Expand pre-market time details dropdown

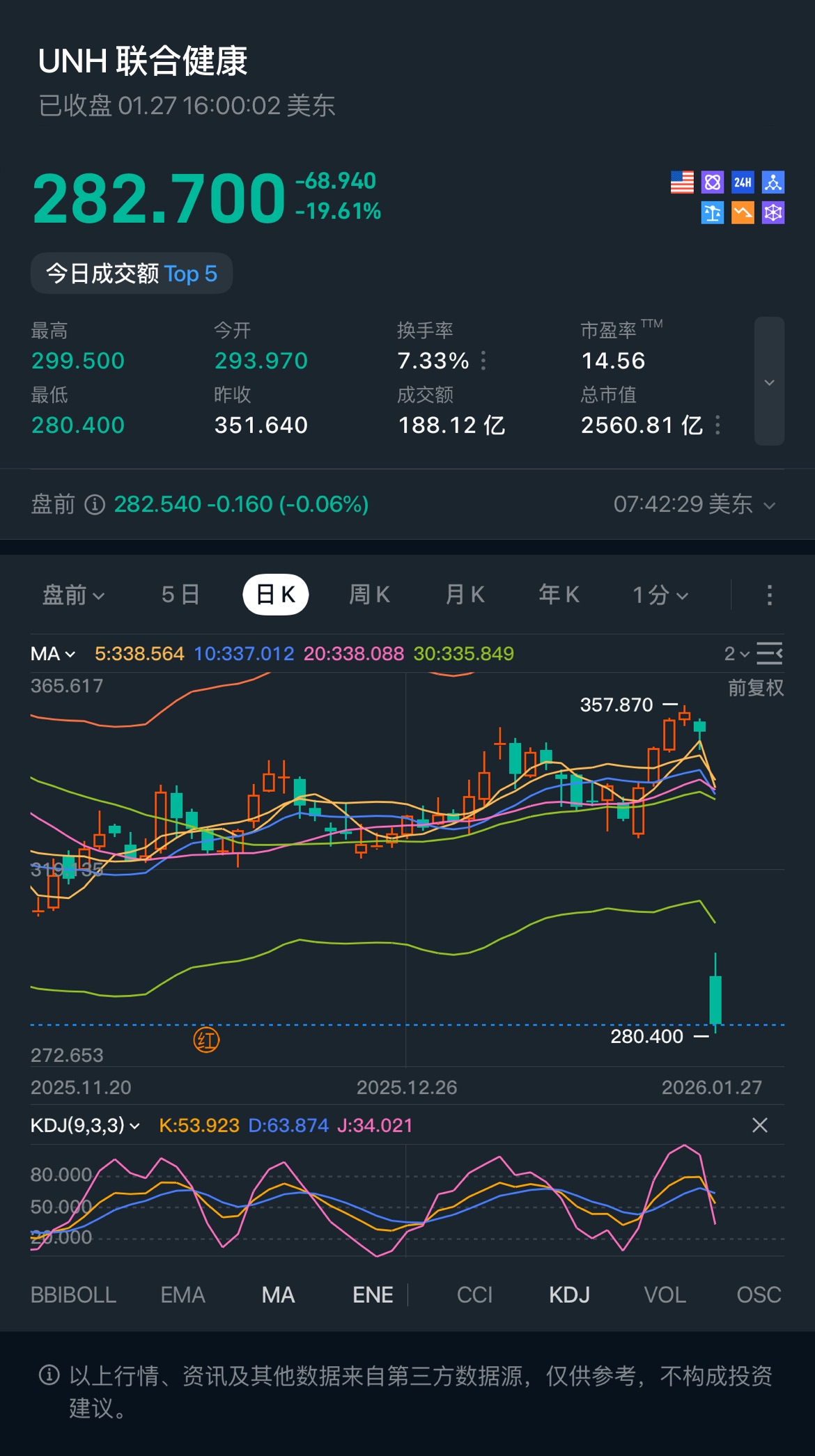pyautogui.click(x=769, y=505)
